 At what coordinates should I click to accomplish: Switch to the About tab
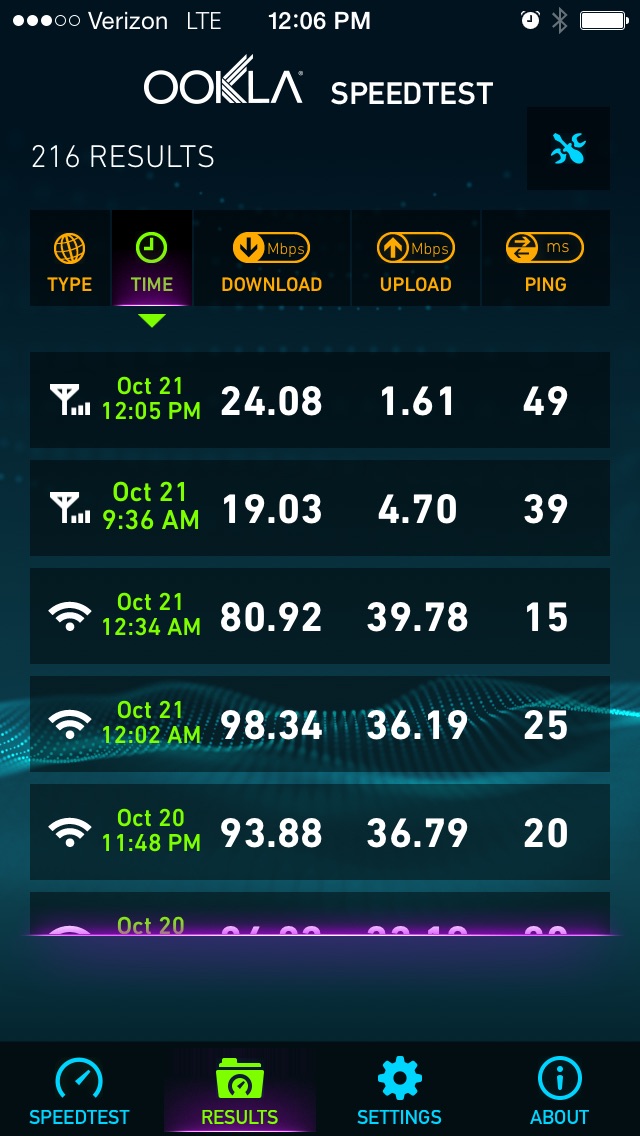[560, 1090]
